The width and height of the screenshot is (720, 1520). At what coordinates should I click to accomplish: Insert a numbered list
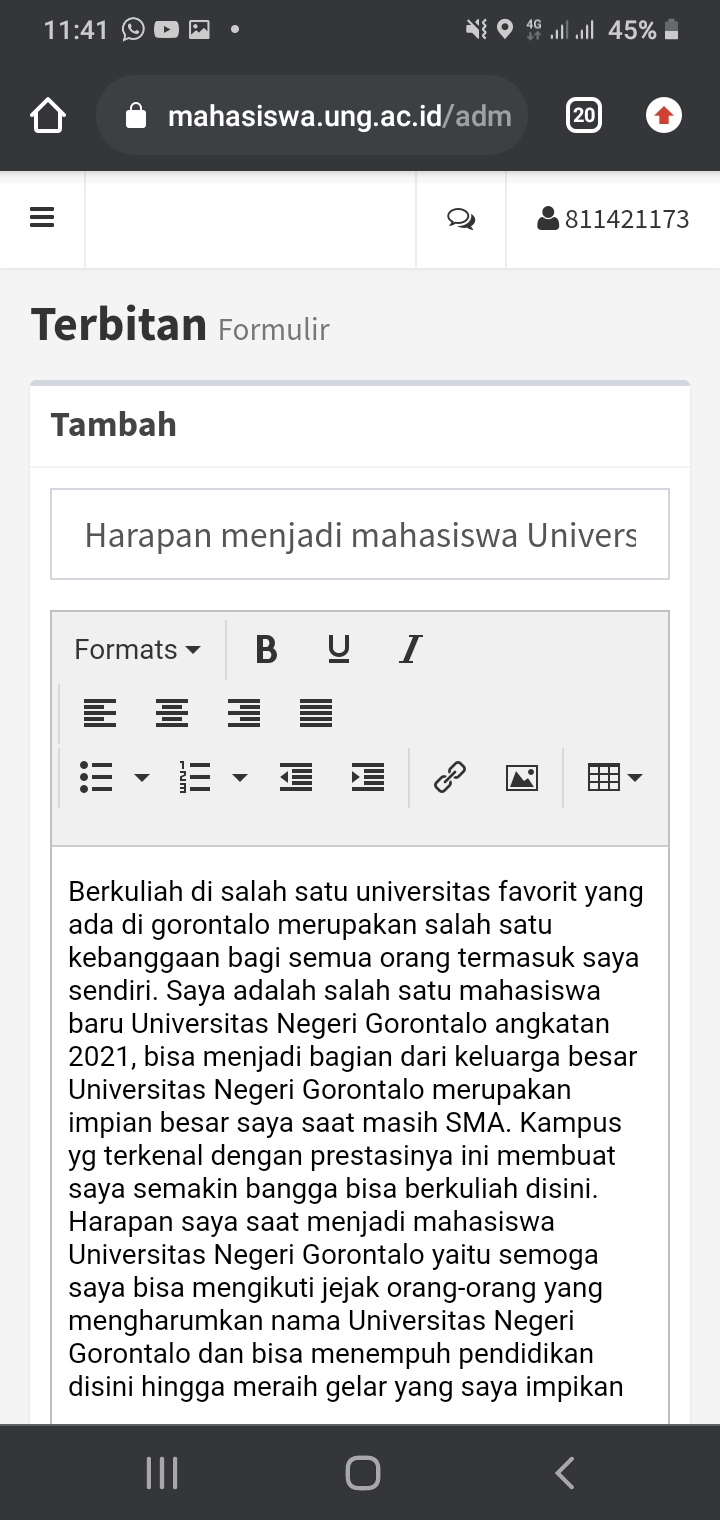tap(195, 777)
